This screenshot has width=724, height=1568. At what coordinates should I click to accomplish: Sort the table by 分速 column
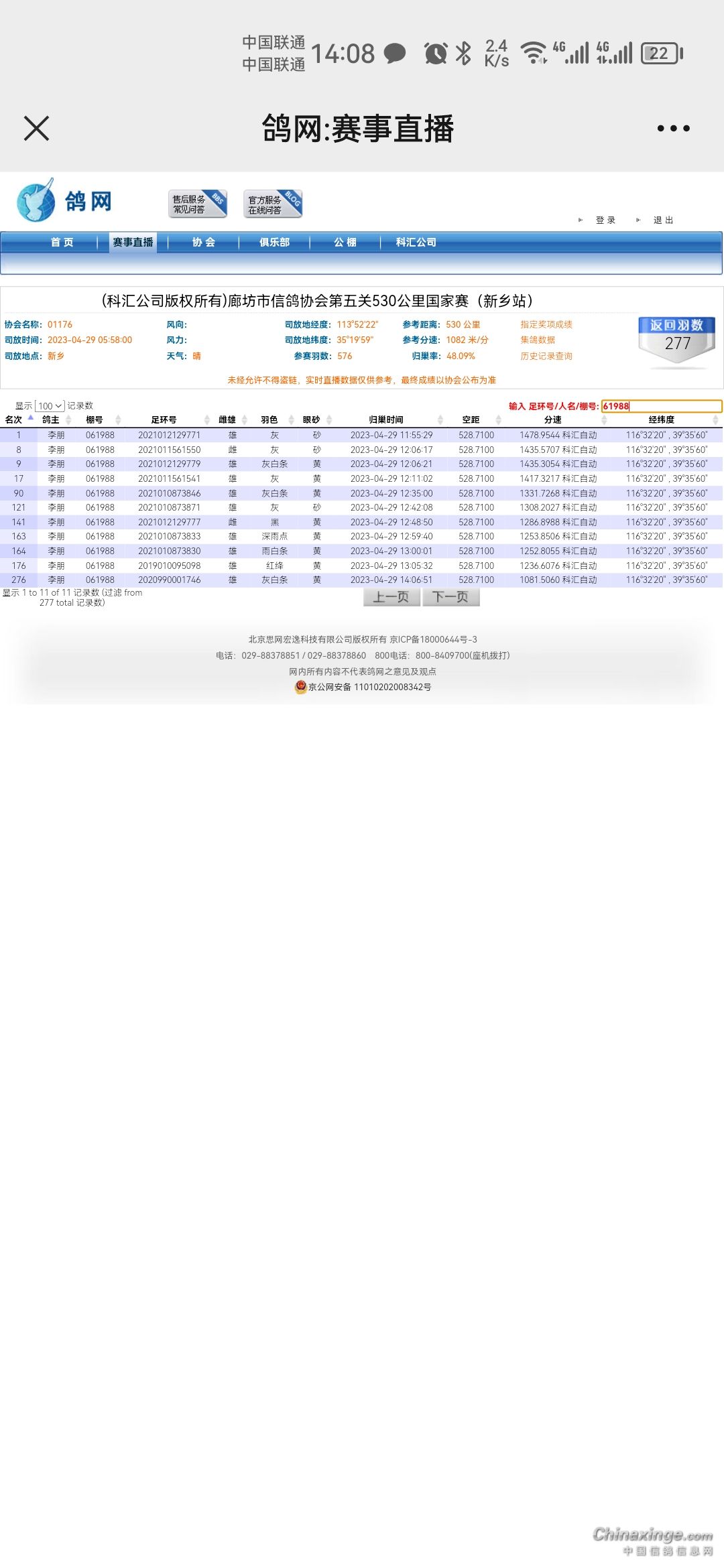pyautogui.click(x=552, y=420)
